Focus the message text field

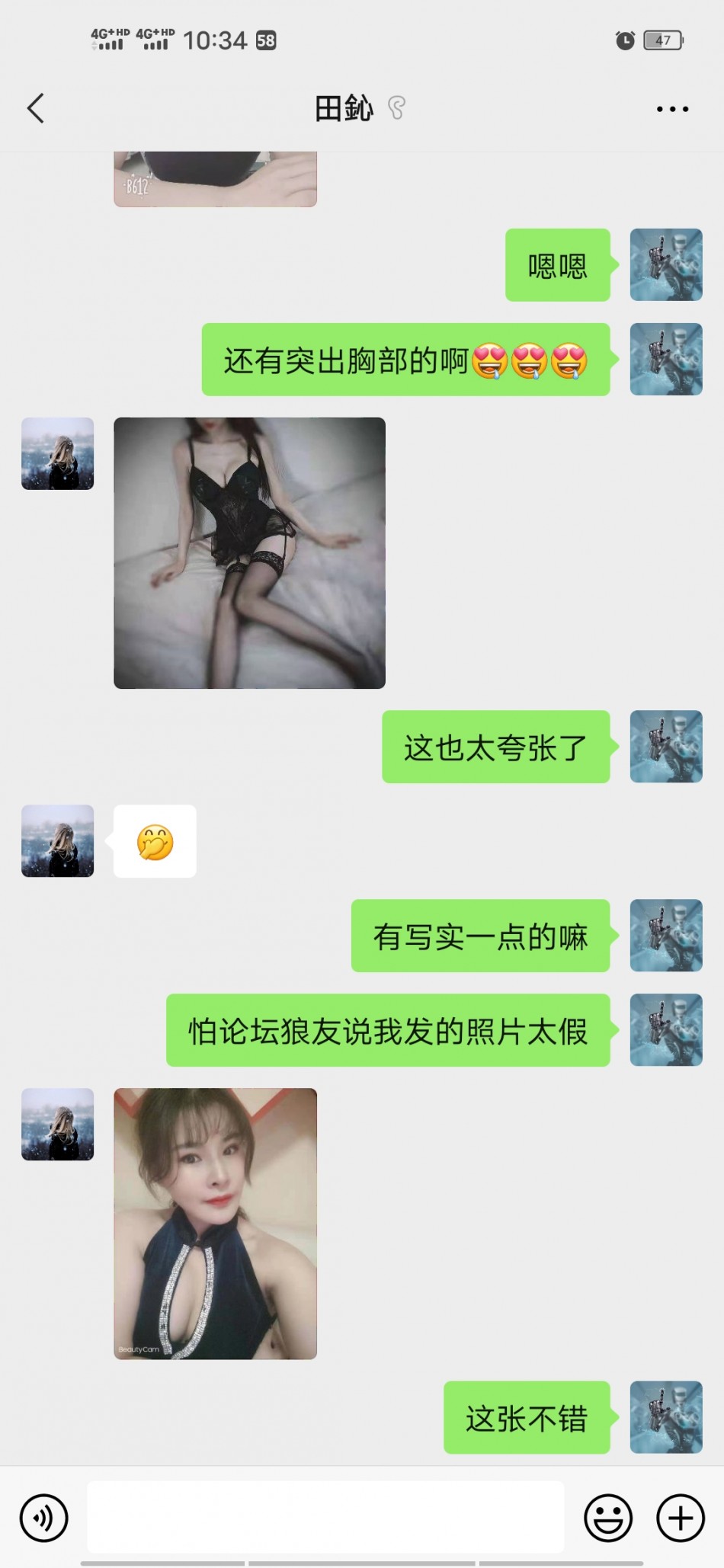pyautogui.click(x=325, y=1517)
